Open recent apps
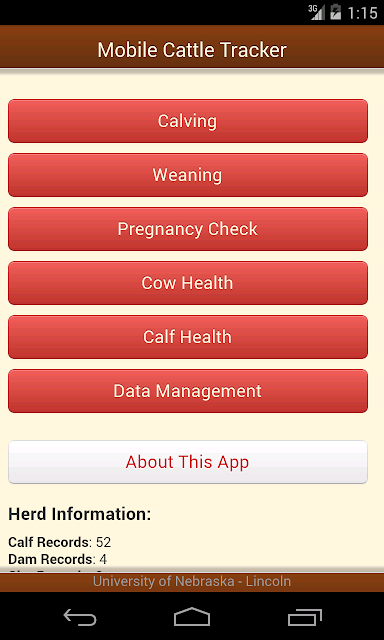384x640 pixels. coord(304,617)
